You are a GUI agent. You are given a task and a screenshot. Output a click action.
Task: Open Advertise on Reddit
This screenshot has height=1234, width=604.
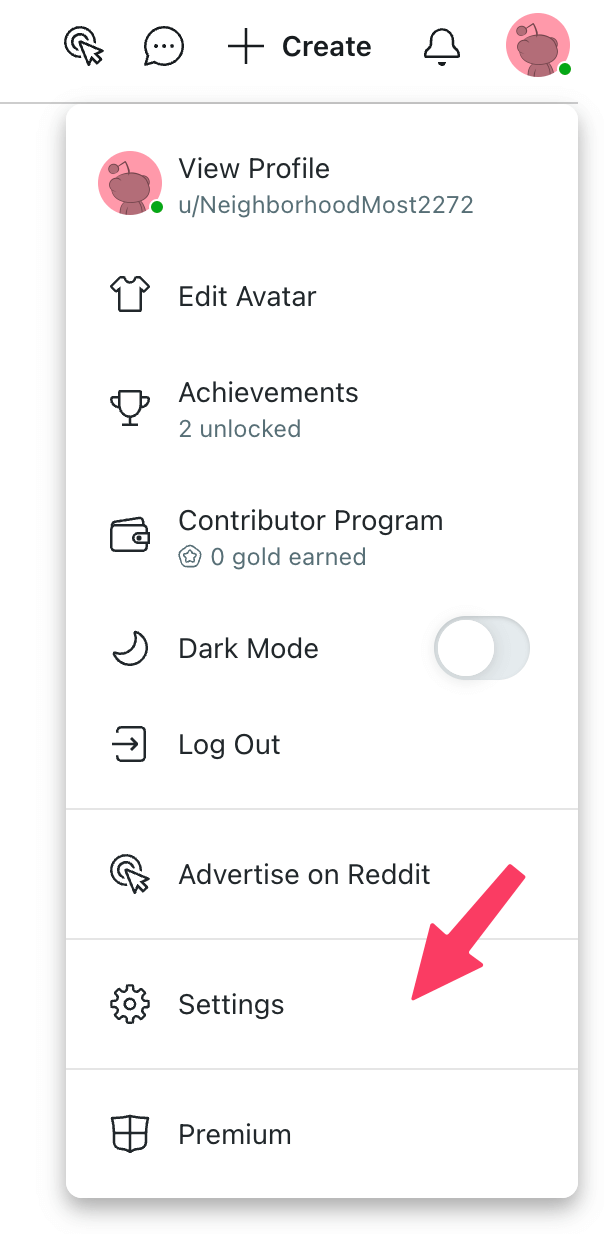304,874
